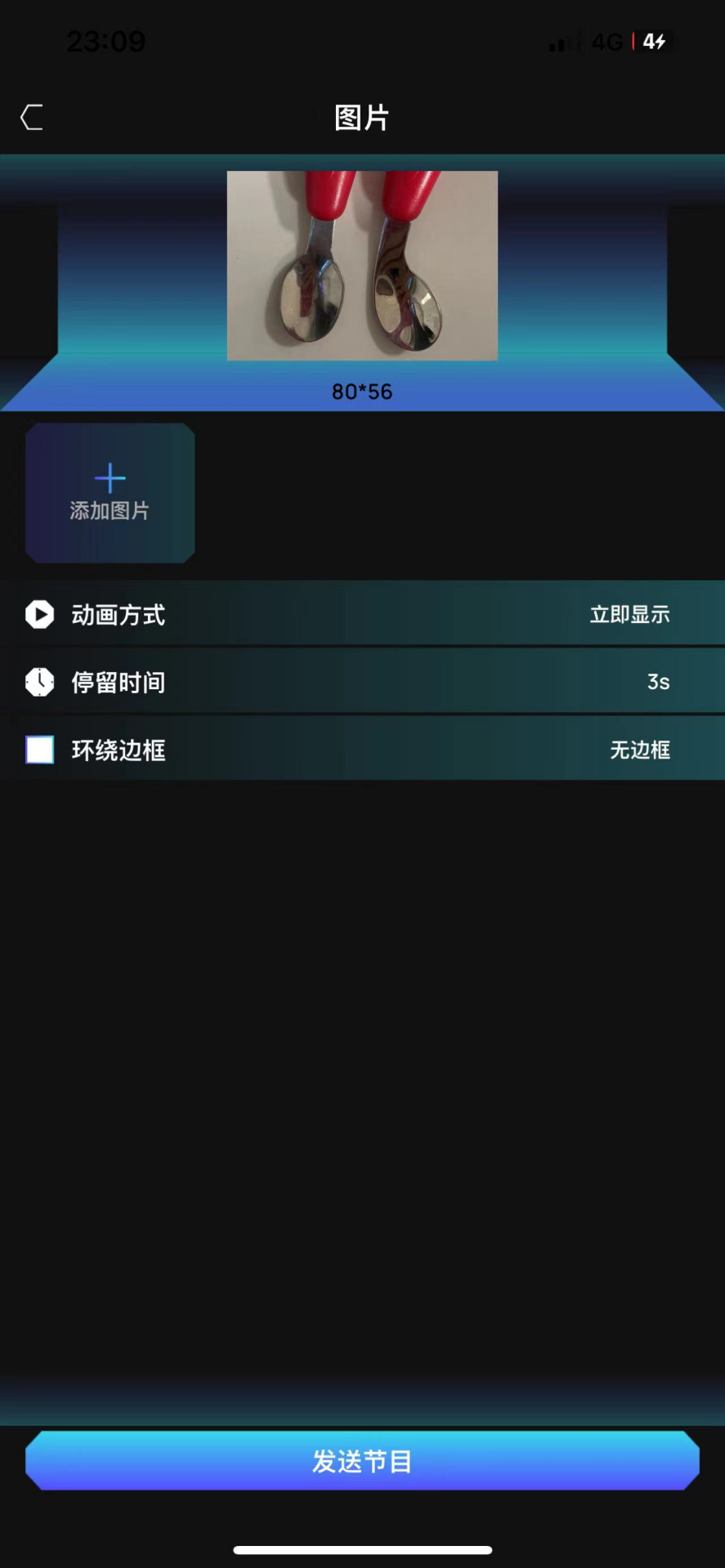
Task: Tap the play icon beside 动画方式
Action: pyautogui.click(x=39, y=615)
